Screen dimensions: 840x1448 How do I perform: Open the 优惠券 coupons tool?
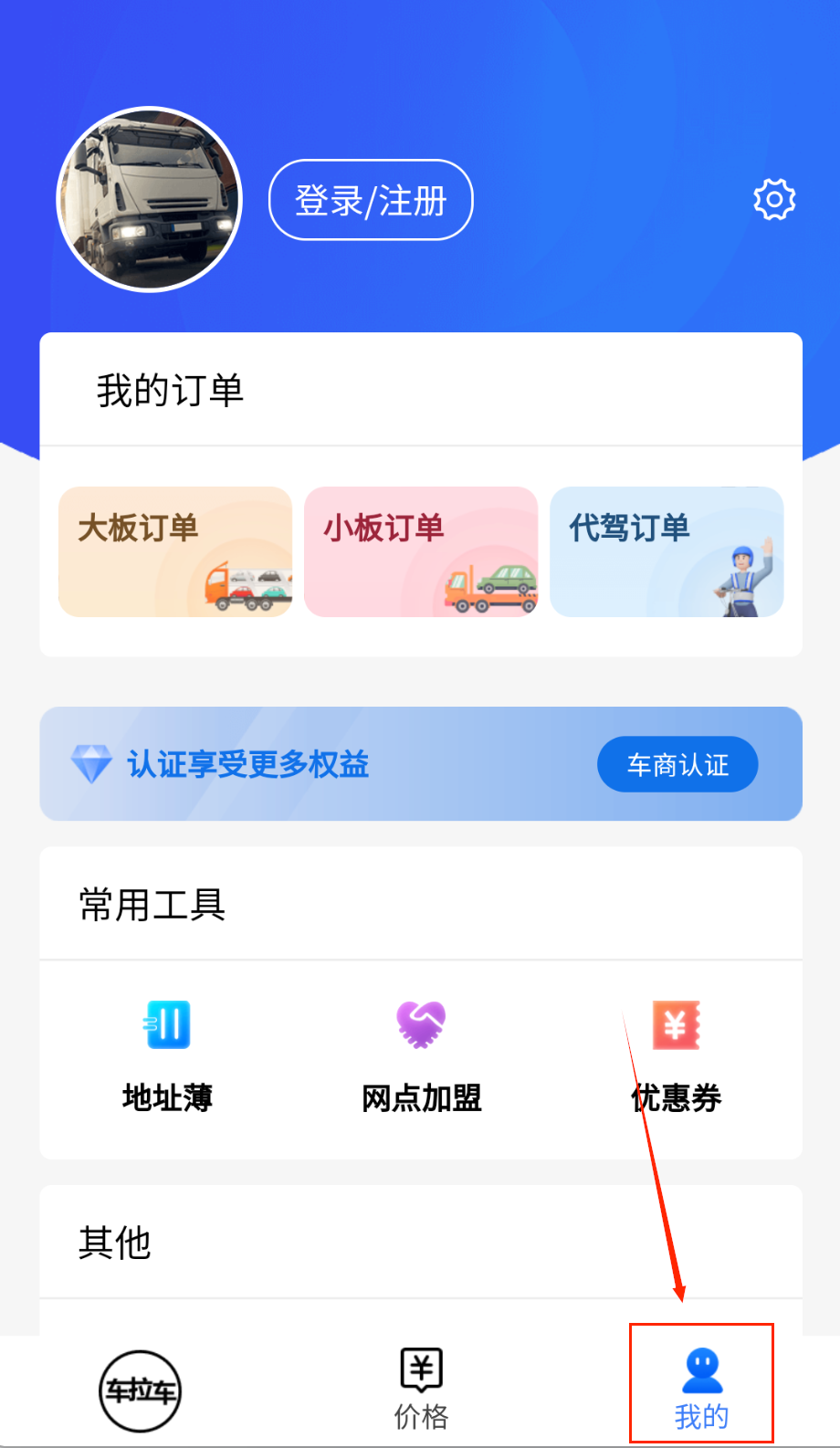[x=677, y=1055]
